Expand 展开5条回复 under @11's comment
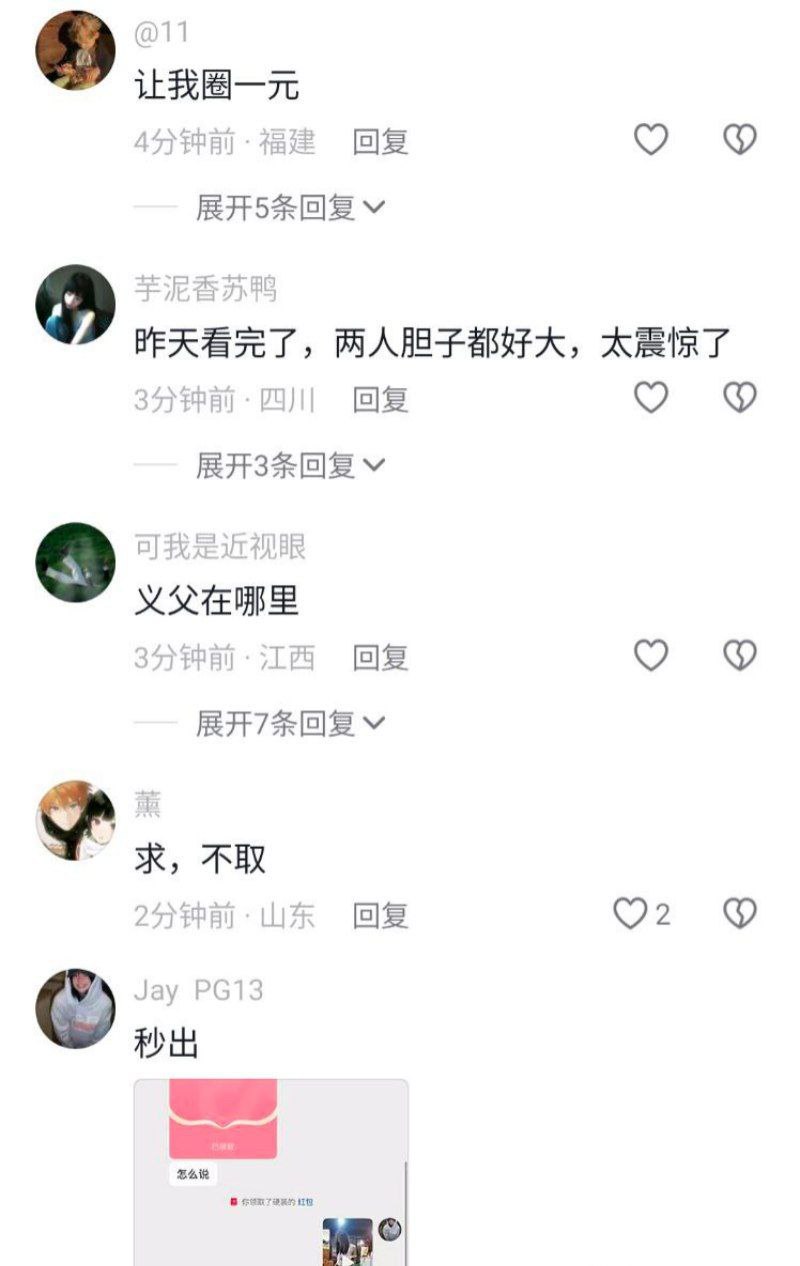Image resolution: width=800 pixels, height=1266 pixels. point(290,208)
